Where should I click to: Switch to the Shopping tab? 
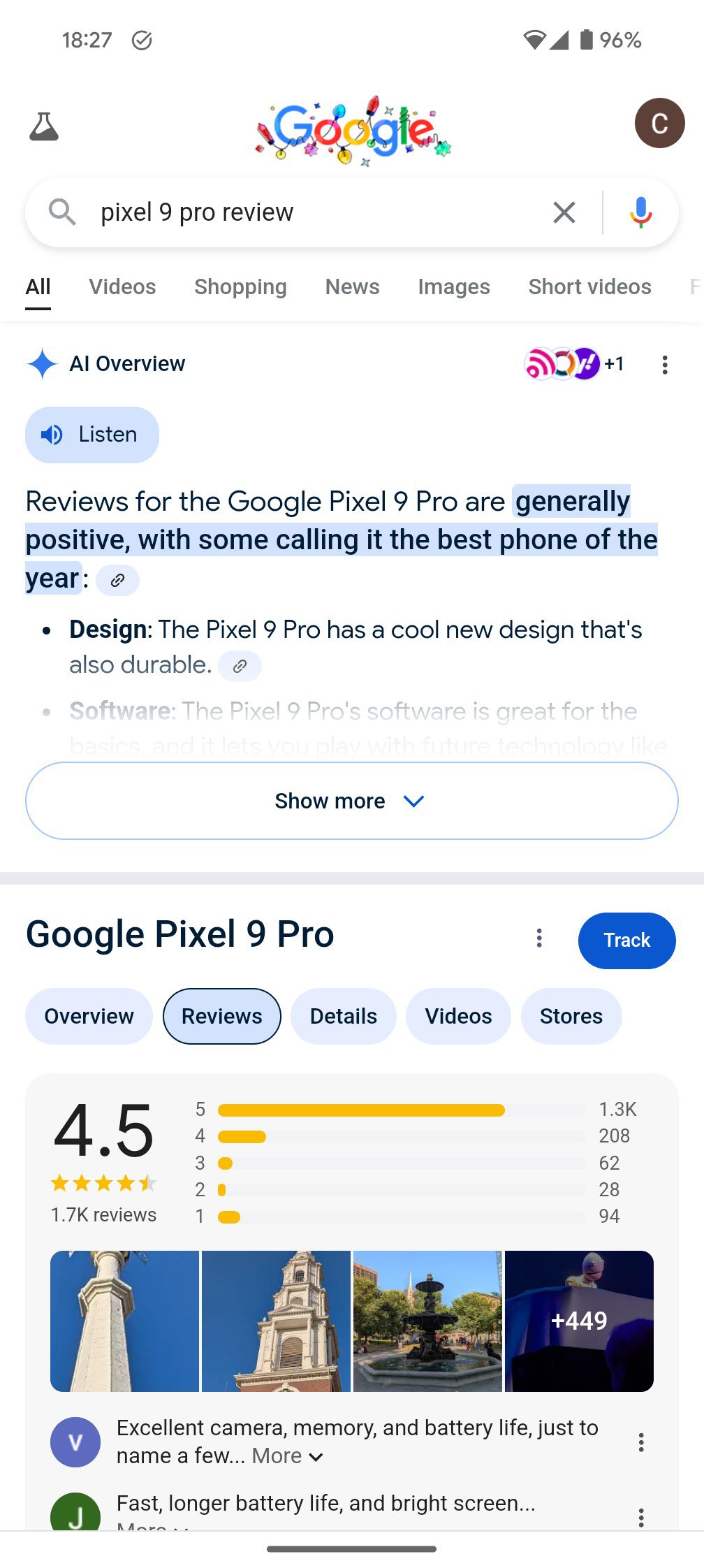pyautogui.click(x=240, y=286)
